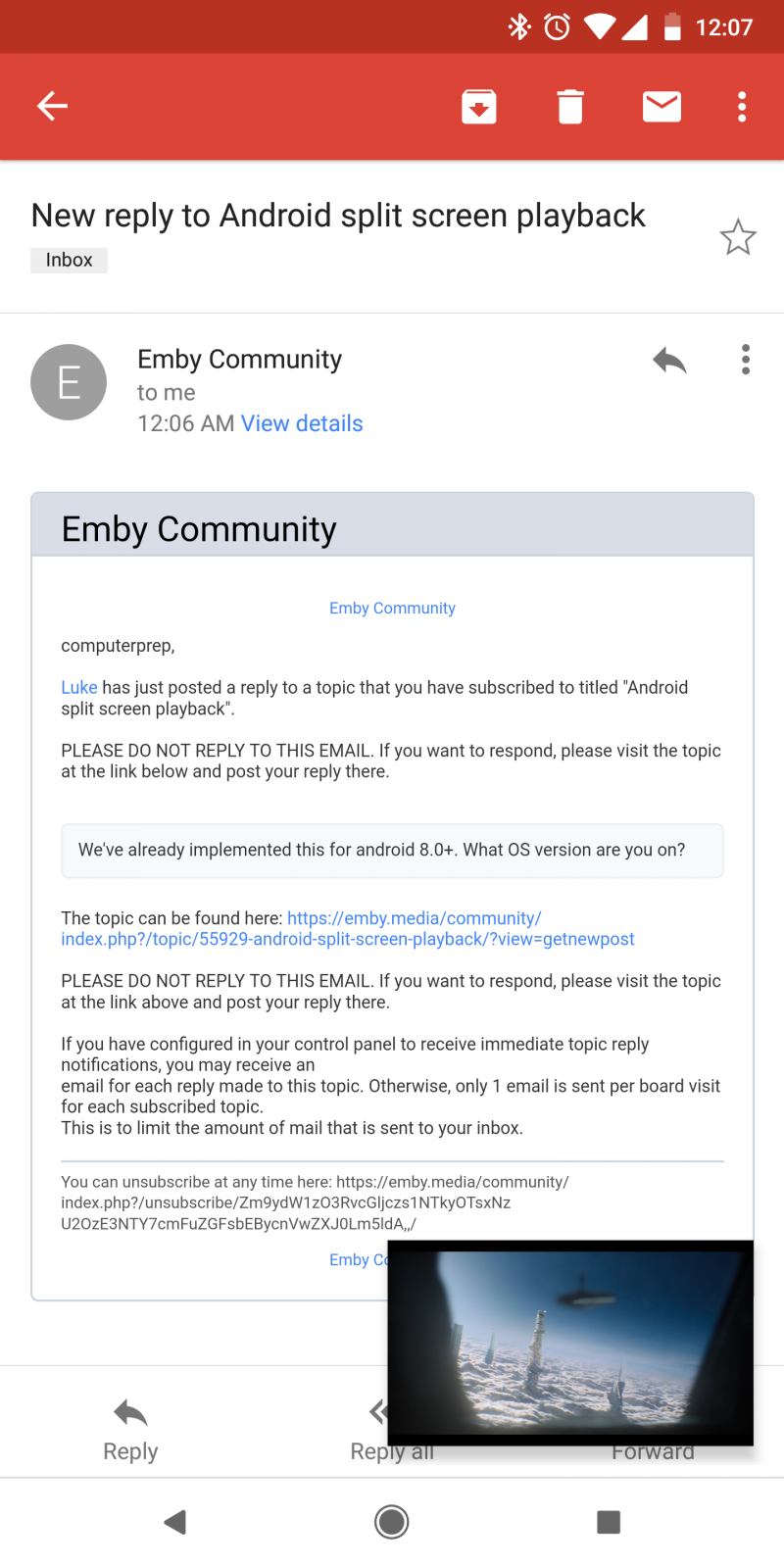
Task: Open the picture-in-picture video window
Action: tap(570, 1343)
